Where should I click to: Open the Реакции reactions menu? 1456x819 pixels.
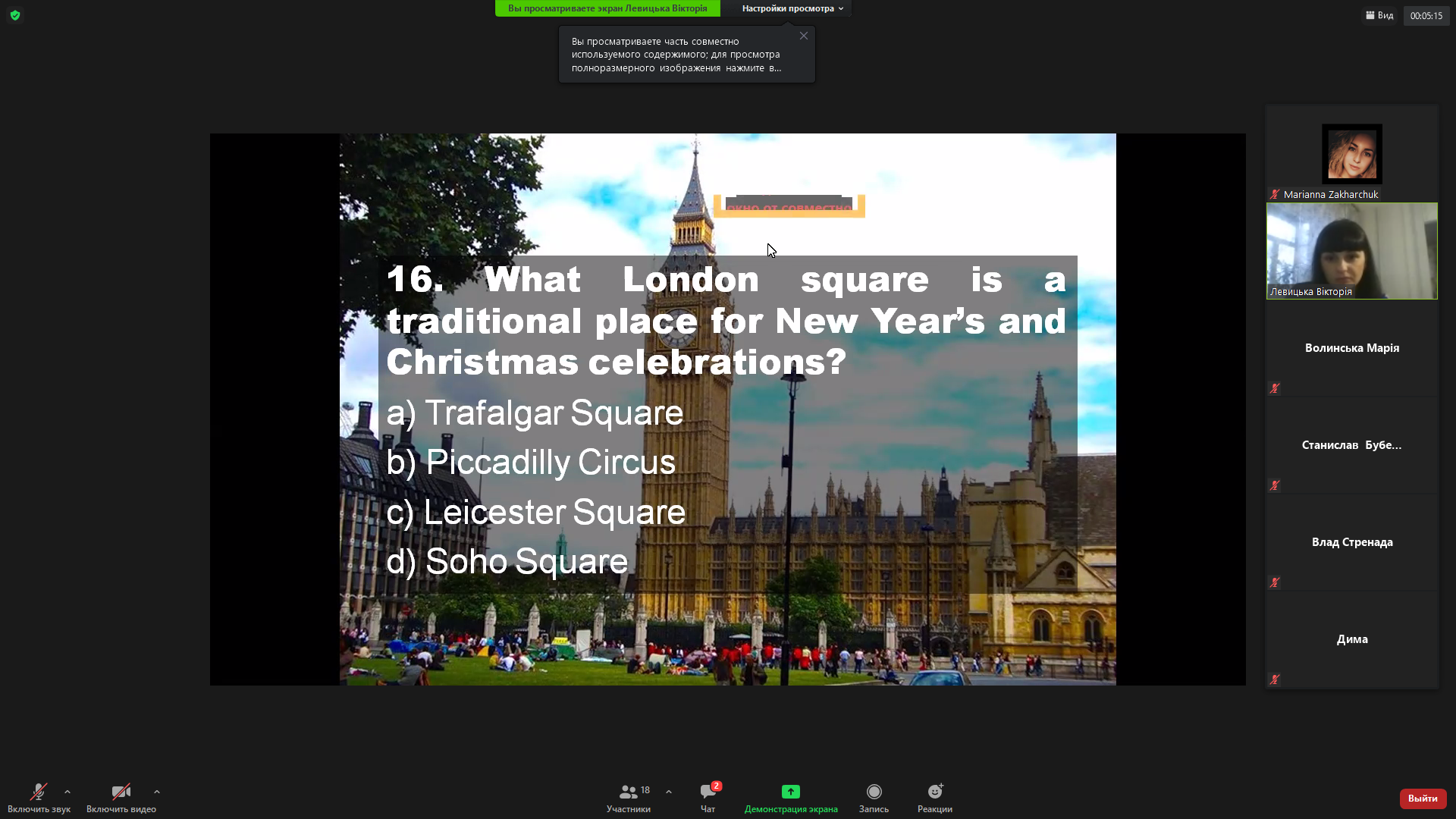[x=935, y=797]
